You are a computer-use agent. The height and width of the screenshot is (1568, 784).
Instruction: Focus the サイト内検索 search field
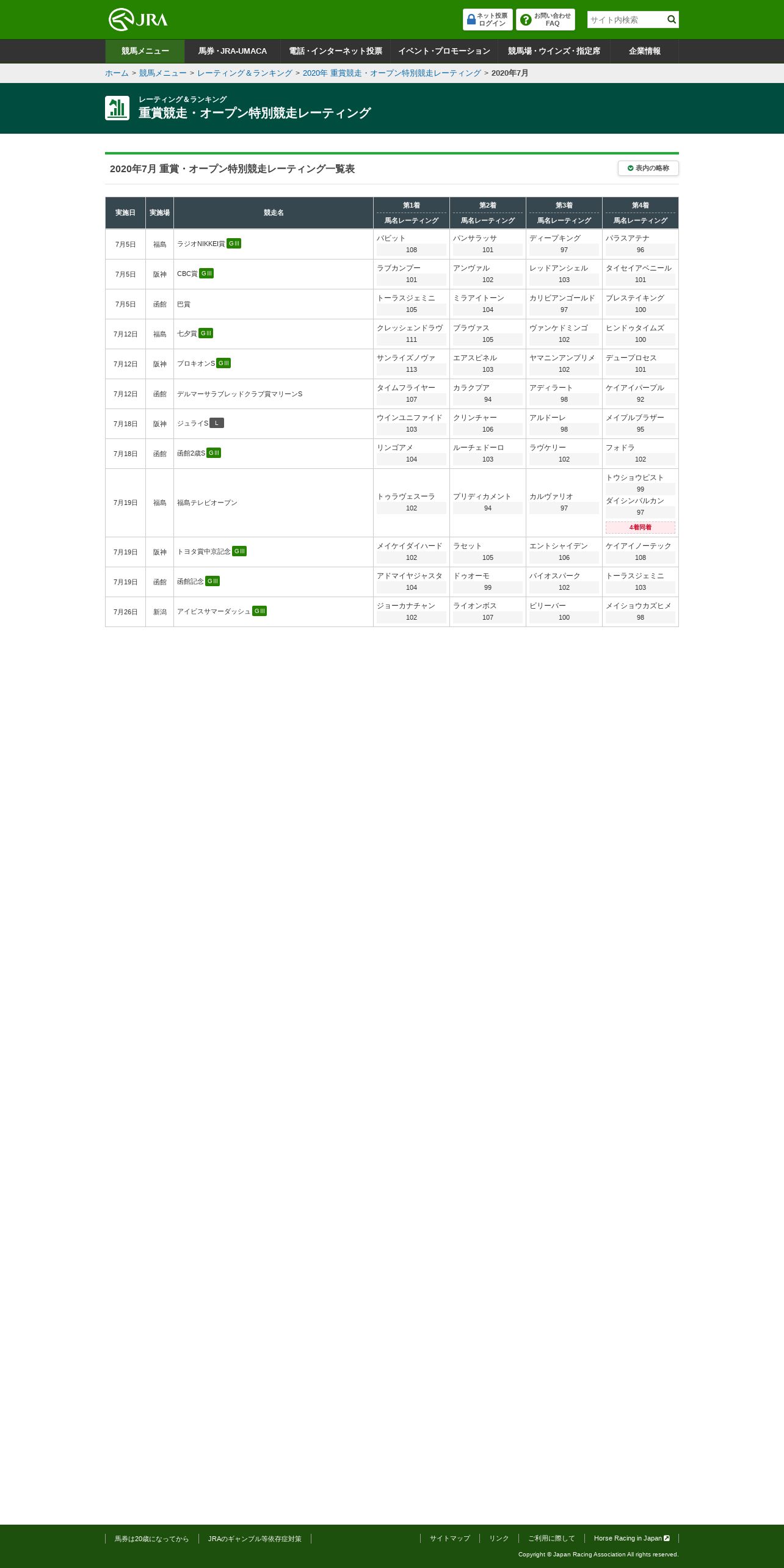(626, 20)
